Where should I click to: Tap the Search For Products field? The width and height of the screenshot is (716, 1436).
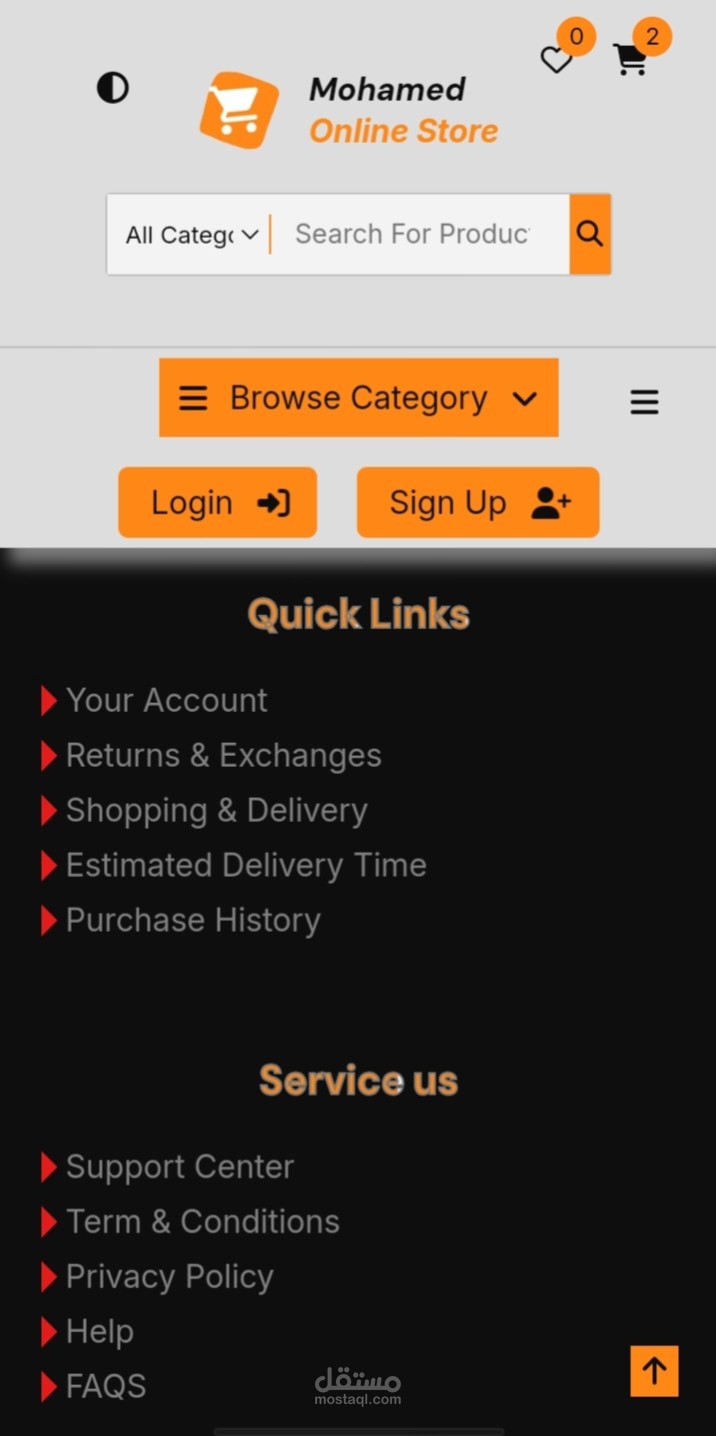[x=420, y=234]
